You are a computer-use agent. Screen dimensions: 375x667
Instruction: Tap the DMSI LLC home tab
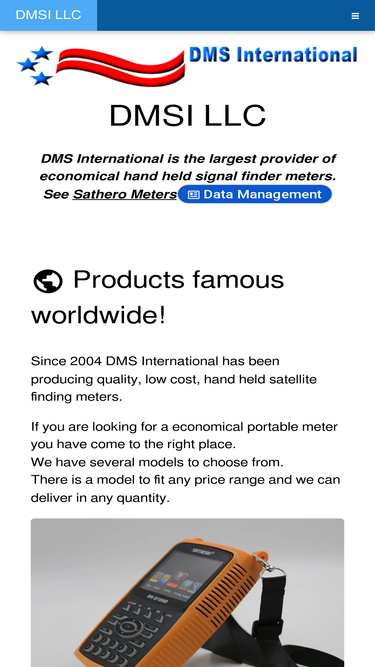(x=48, y=15)
